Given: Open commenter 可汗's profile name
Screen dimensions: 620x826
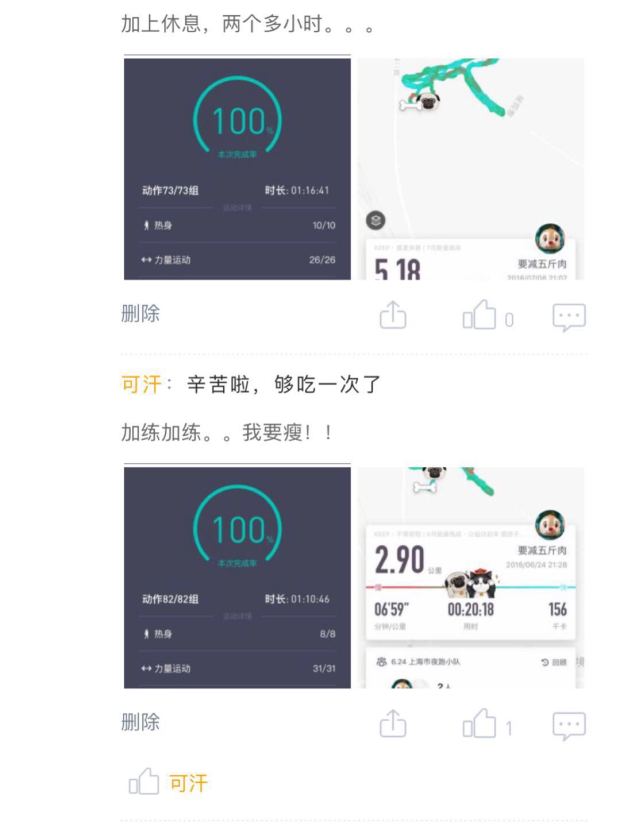Looking at the screenshot, I should click(141, 385).
